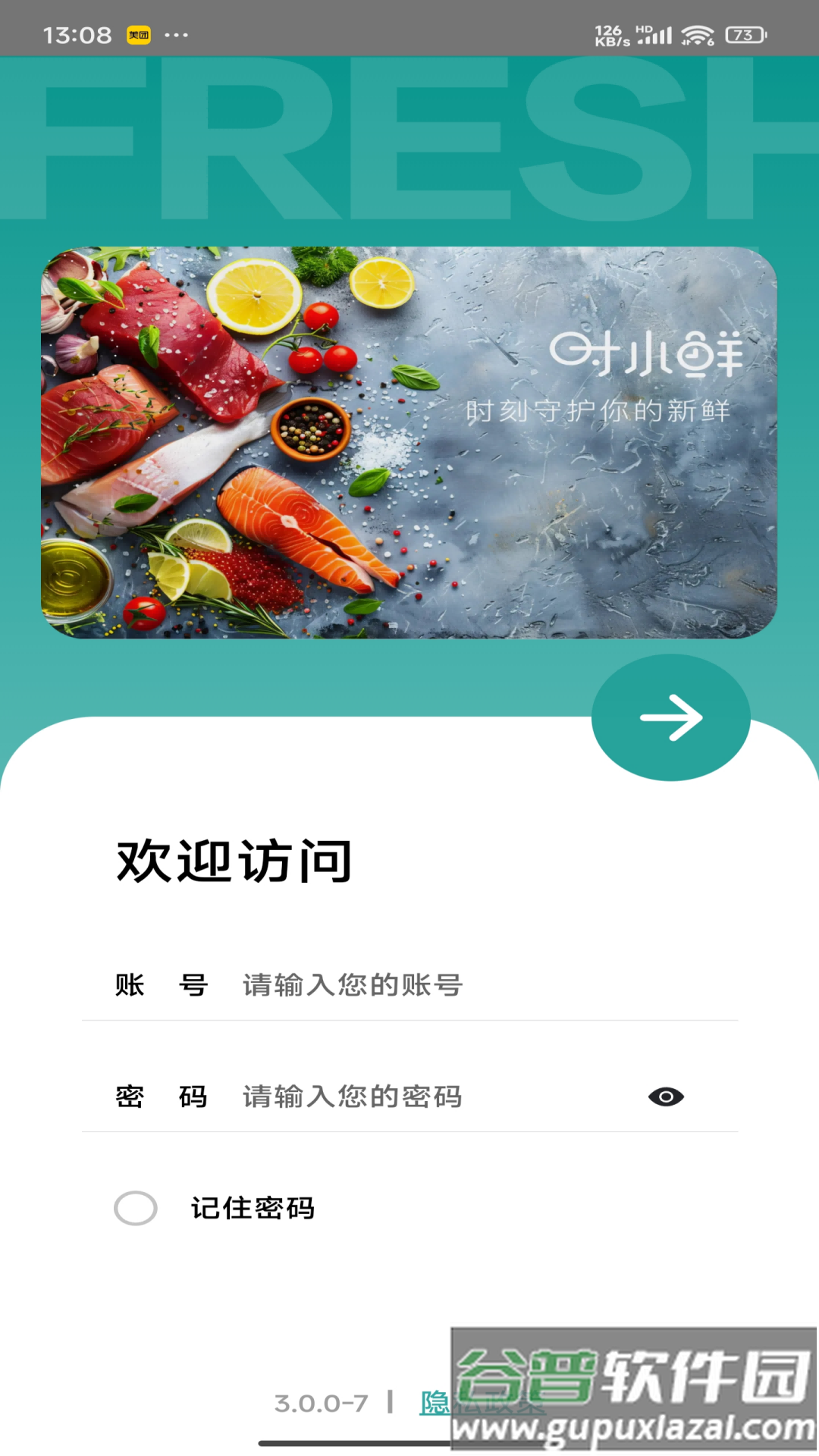The height and width of the screenshot is (1456, 819).
Task: Show the password using the eye icon
Action: pyautogui.click(x=666, y=1097)
